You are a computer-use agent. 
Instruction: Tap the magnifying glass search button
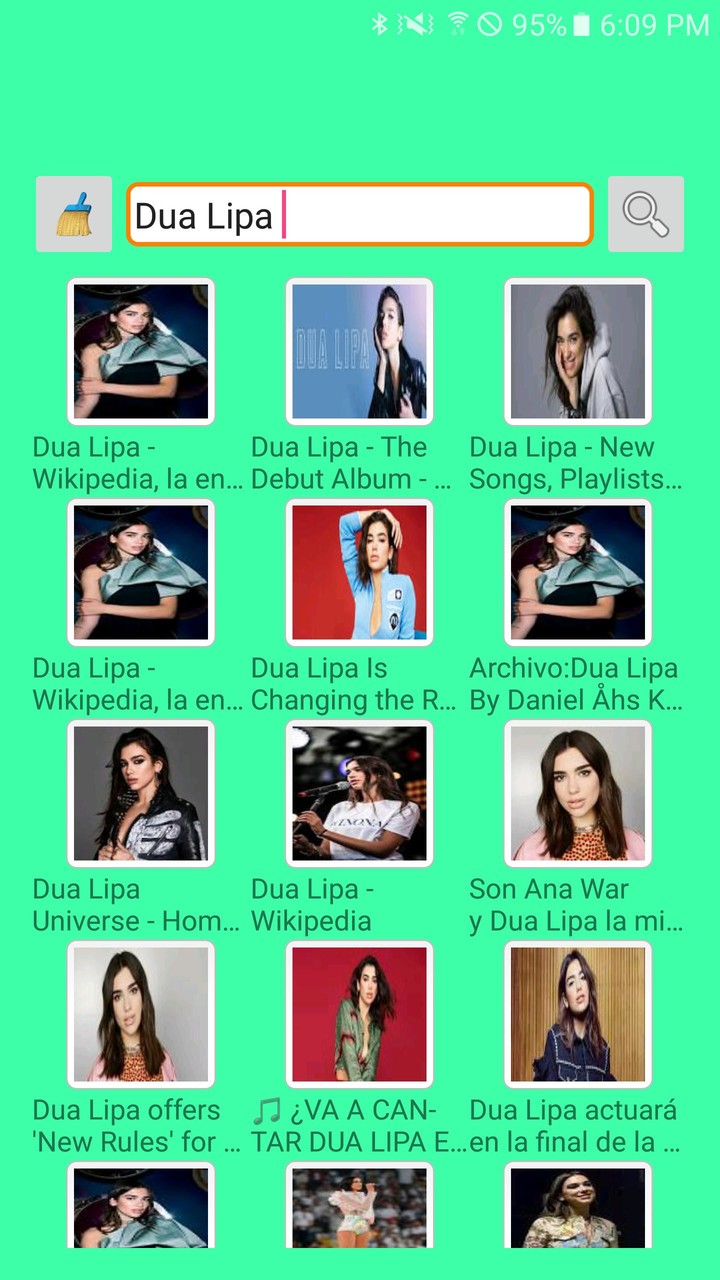[646, 214]
